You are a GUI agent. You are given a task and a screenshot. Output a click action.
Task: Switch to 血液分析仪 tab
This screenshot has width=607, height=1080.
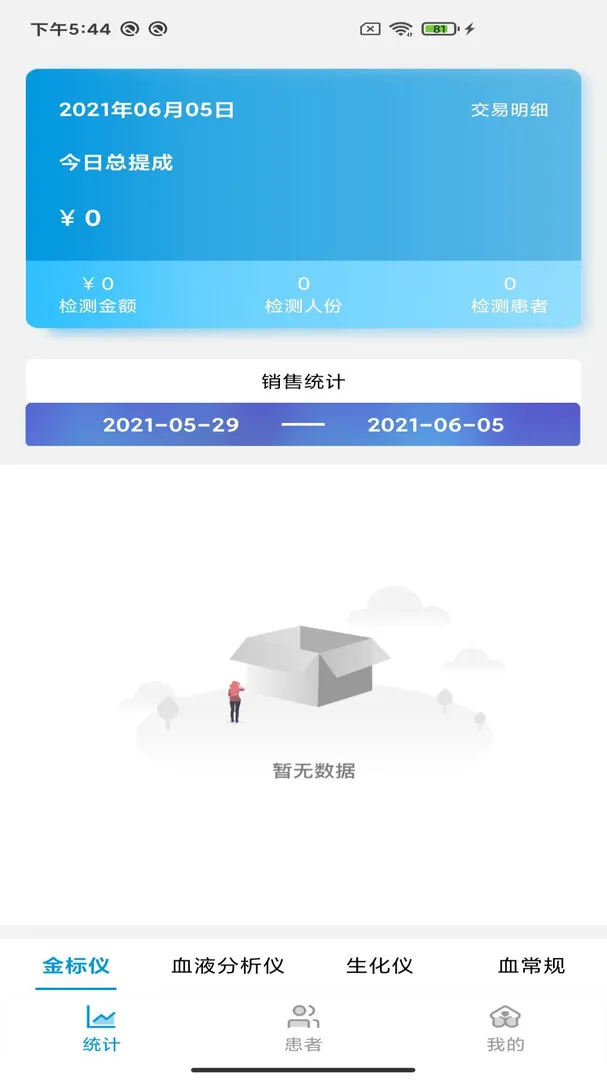coord(228,966)
